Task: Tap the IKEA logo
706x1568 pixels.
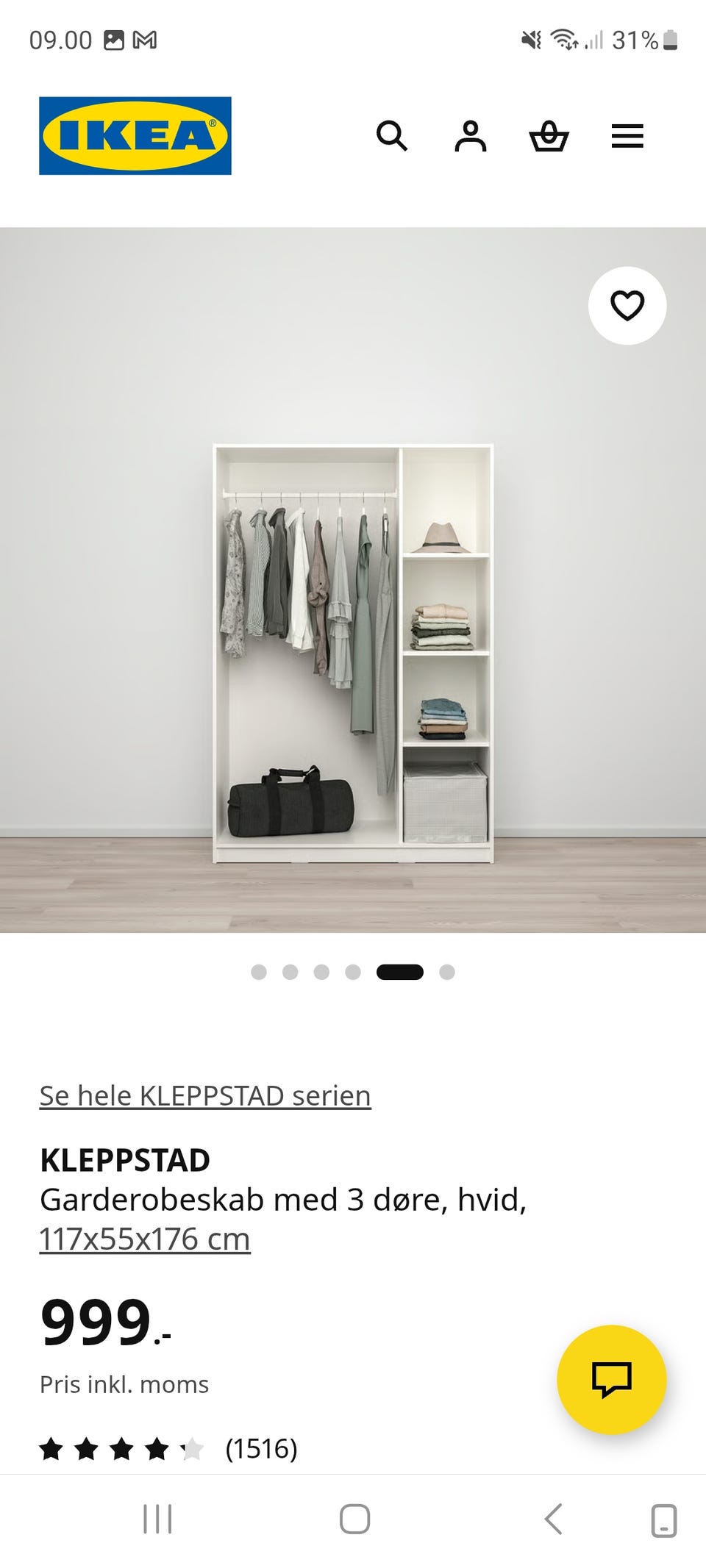Action: coord(135,136)
